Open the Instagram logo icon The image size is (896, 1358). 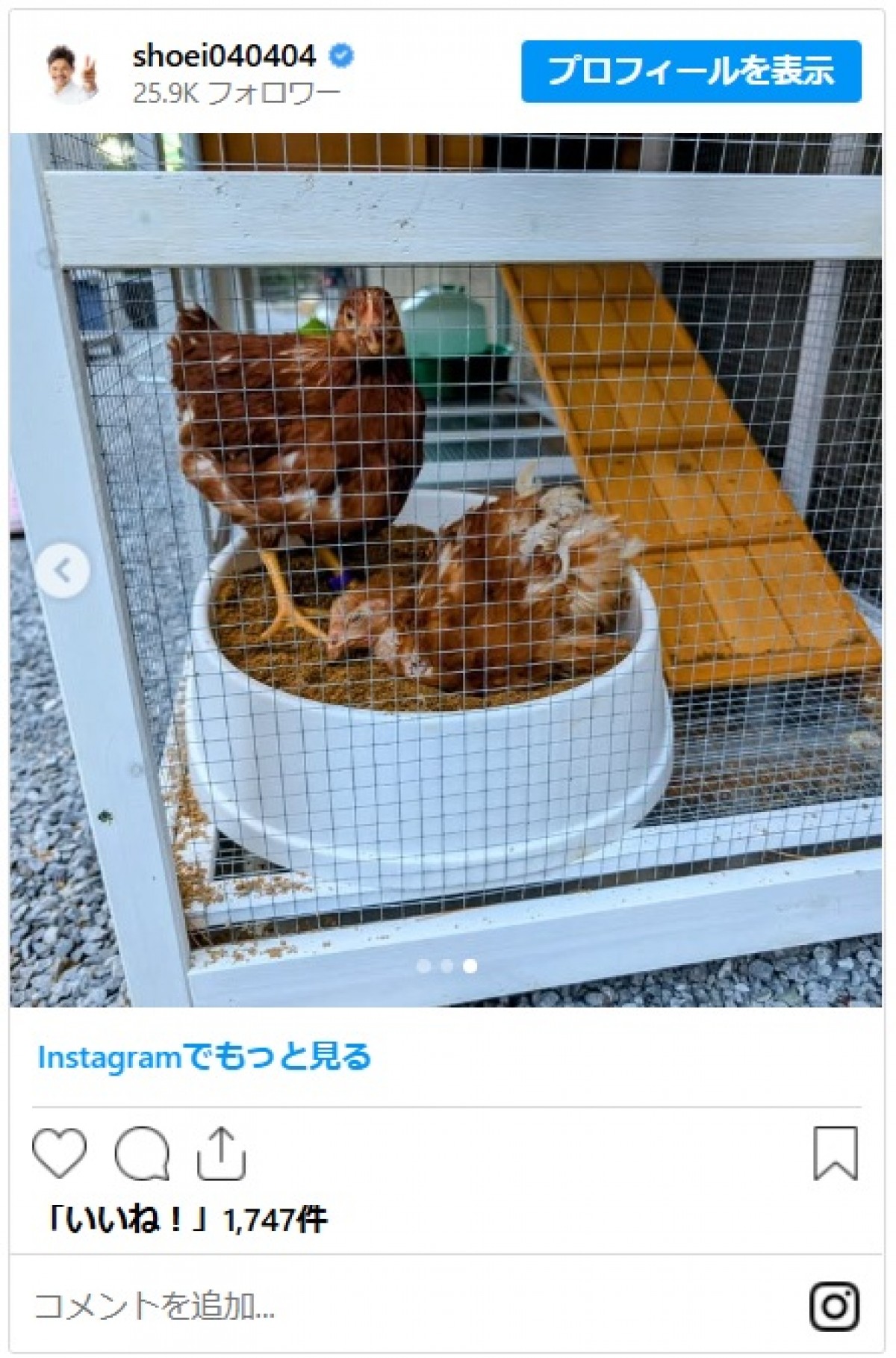click(x=835, y=1306)
